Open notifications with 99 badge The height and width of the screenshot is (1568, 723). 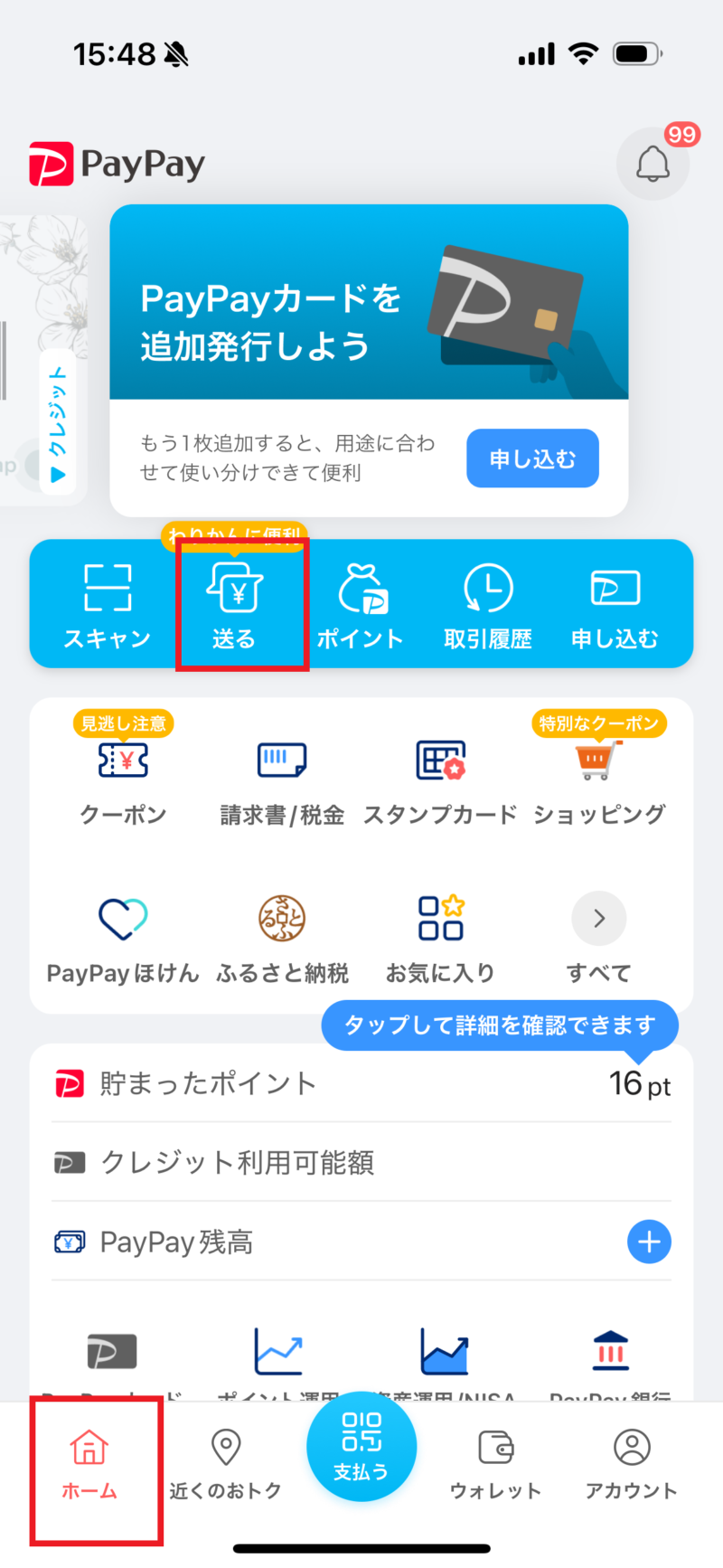coord(653,164)
